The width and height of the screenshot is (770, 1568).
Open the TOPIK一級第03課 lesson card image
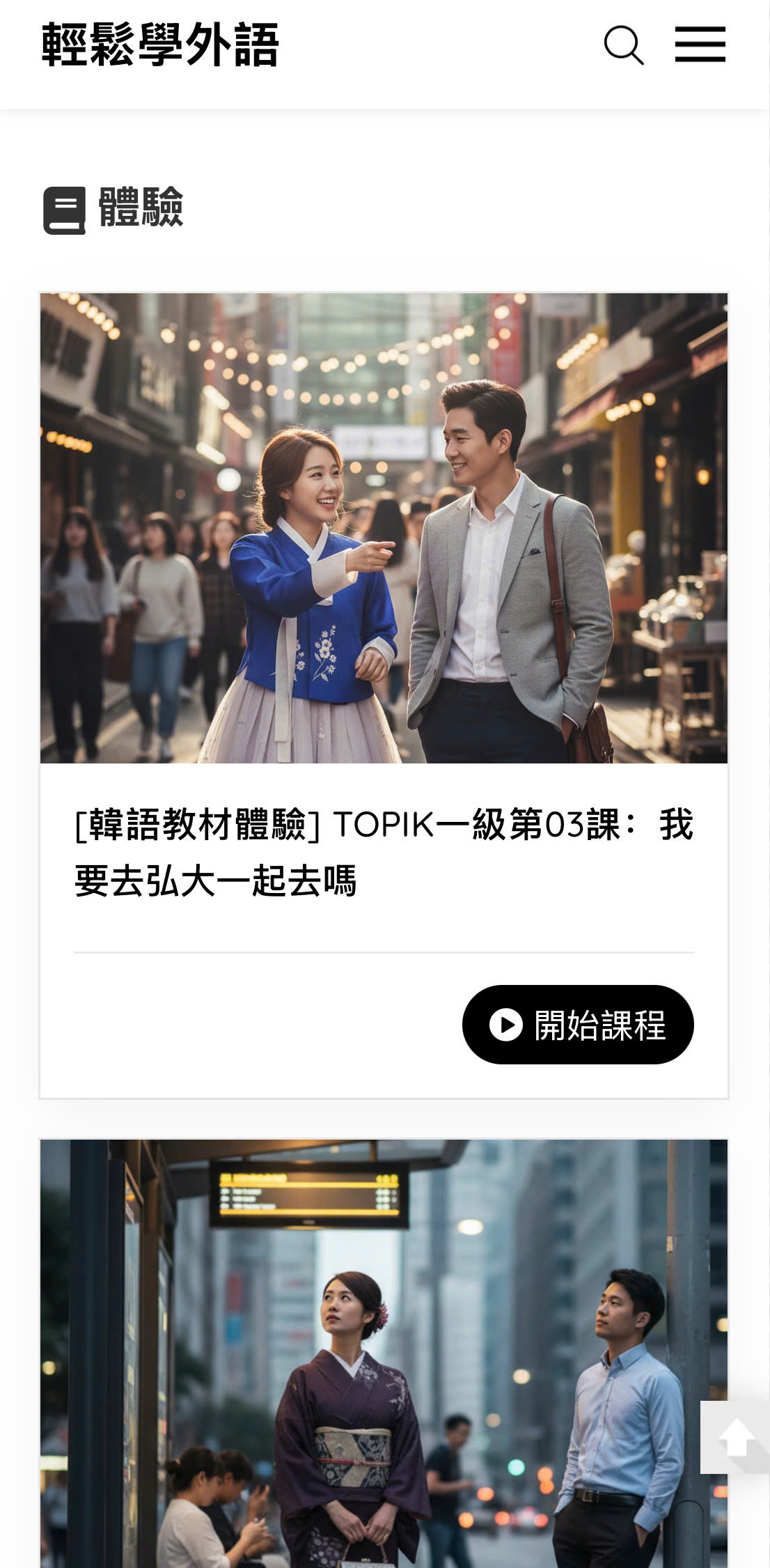pos(384,528)
